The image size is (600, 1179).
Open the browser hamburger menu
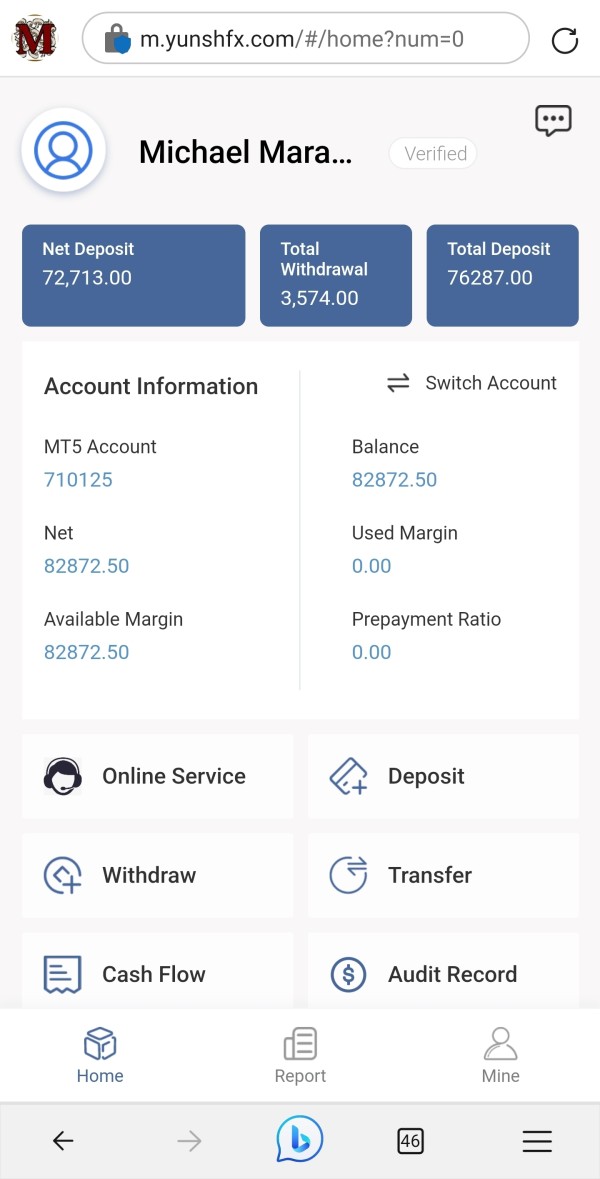(537, 1141)
